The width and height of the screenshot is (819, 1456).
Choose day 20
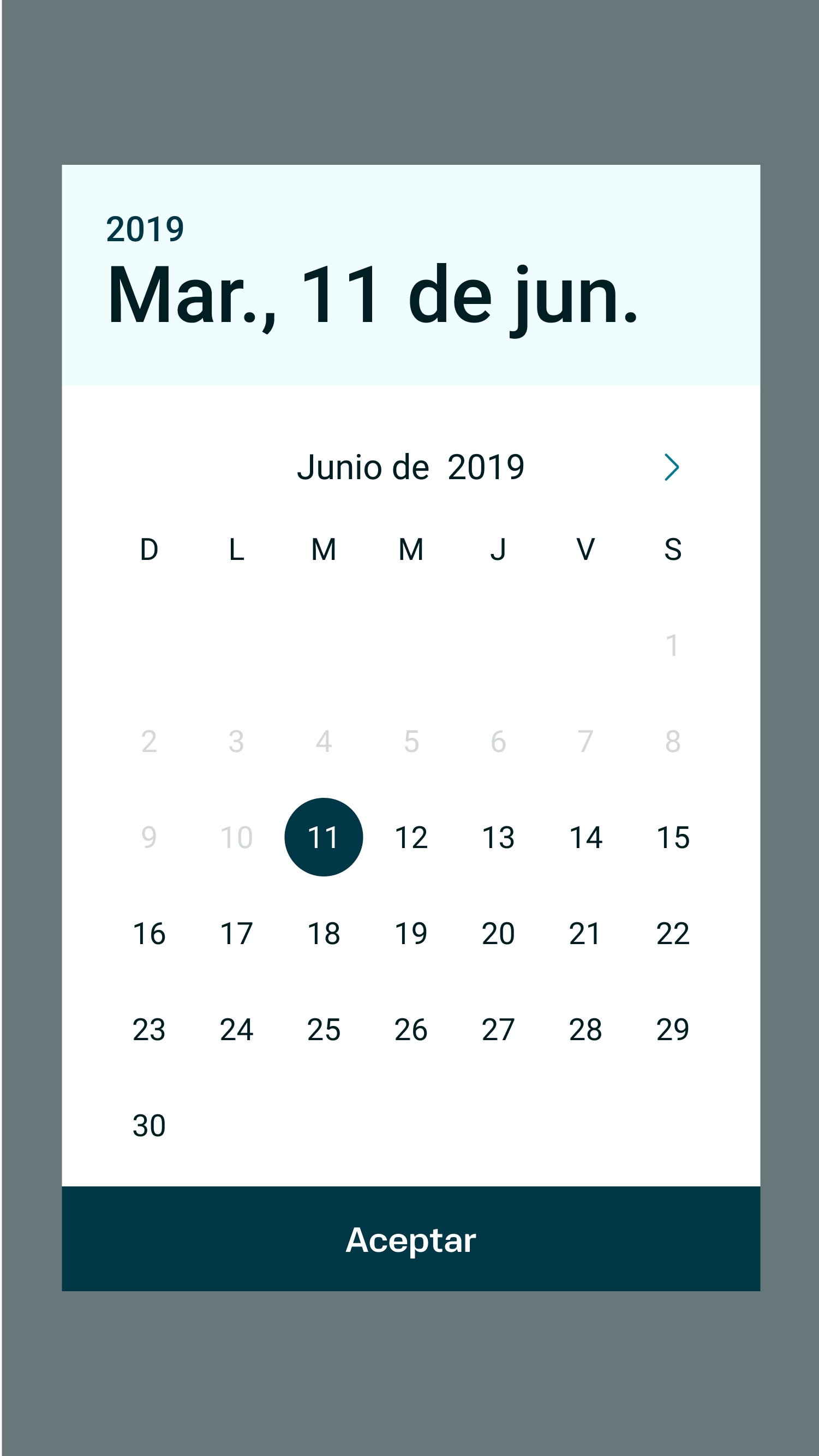(x=498, y=933)
